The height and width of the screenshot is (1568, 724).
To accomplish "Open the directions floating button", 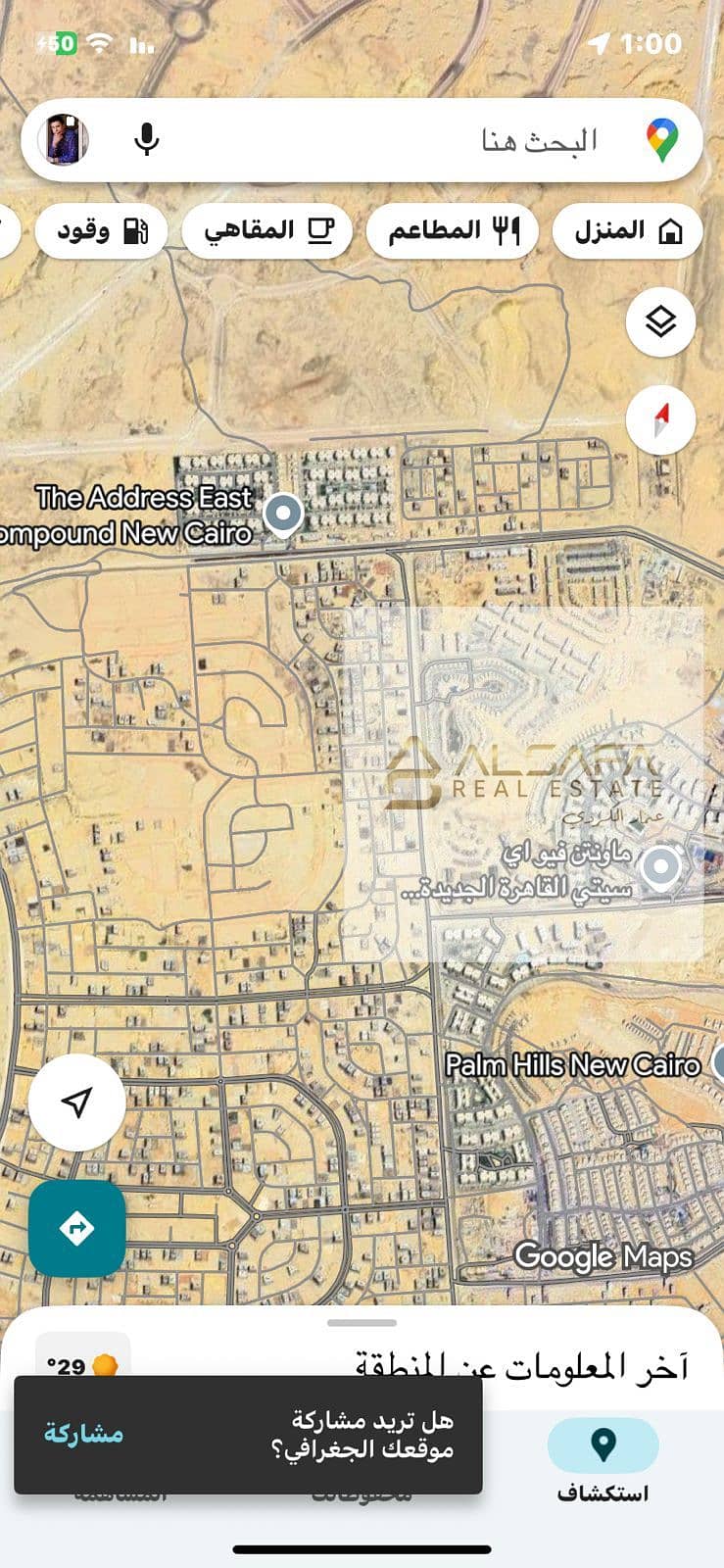I will (76, 1228).
